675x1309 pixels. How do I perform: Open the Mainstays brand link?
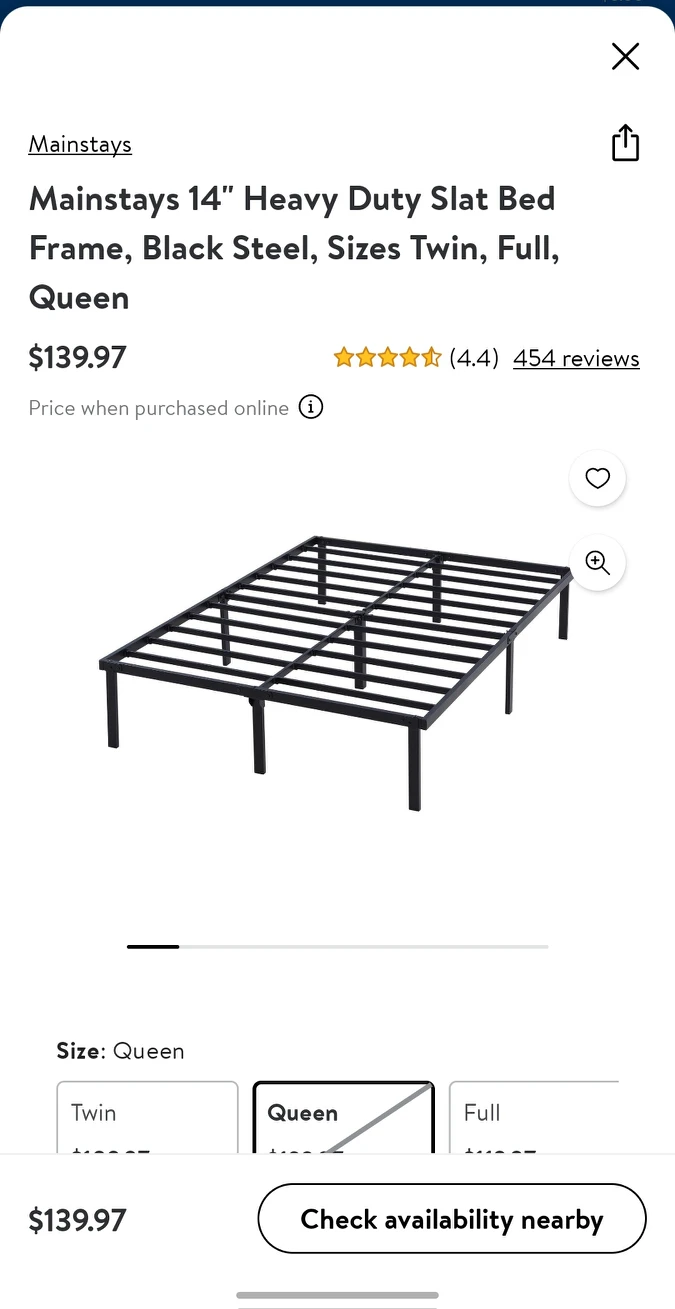pos(80,144)
